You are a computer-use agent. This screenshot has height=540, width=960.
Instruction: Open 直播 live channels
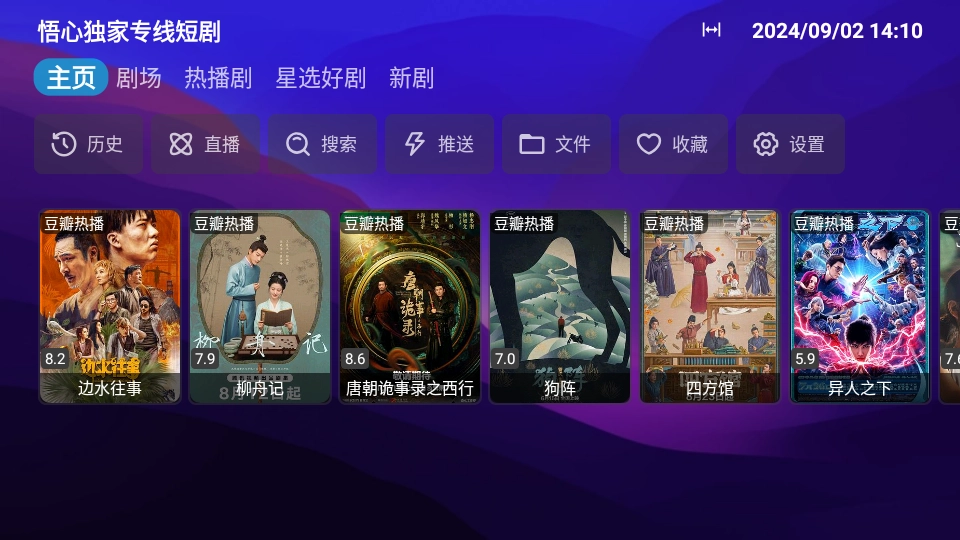coord(206,144)
